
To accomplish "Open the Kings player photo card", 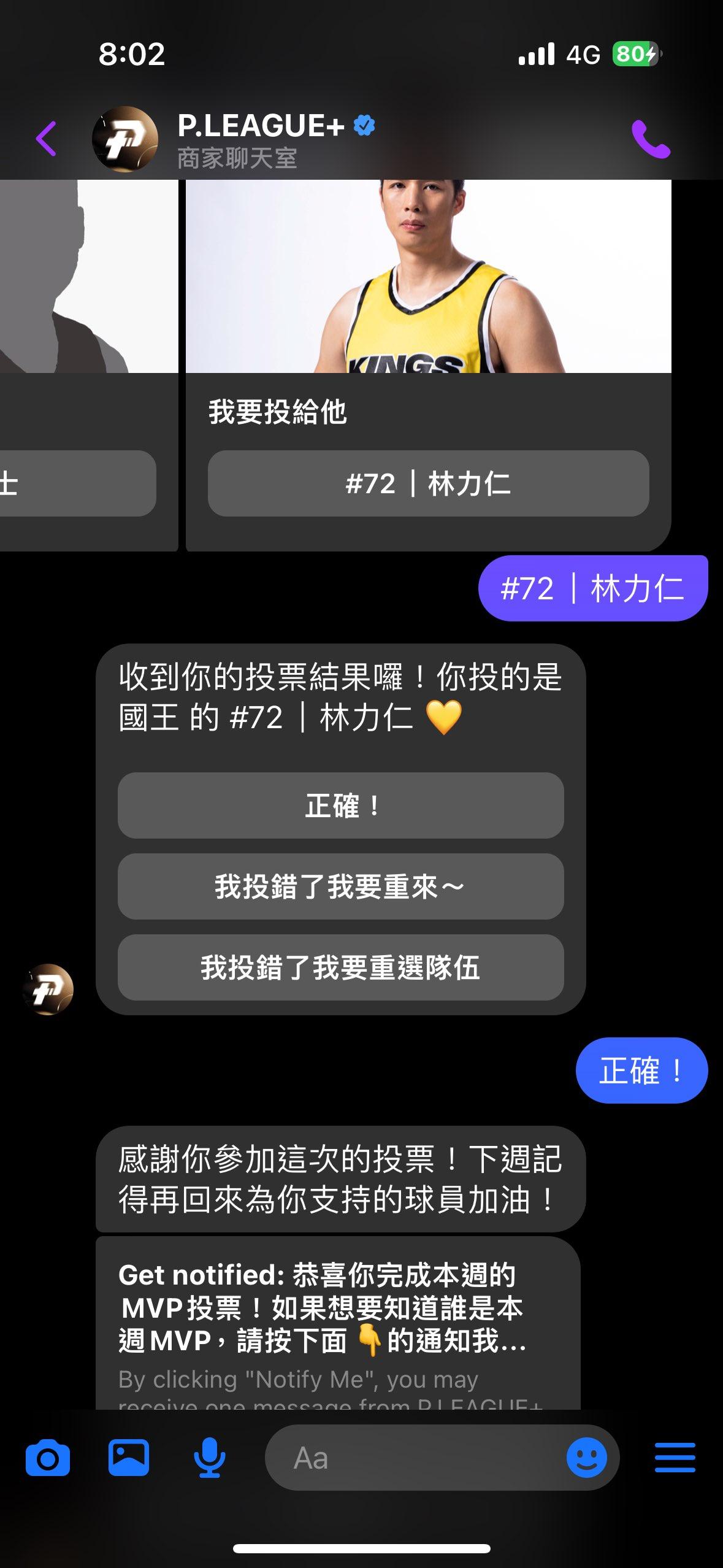I will click(x=428, y=276).
